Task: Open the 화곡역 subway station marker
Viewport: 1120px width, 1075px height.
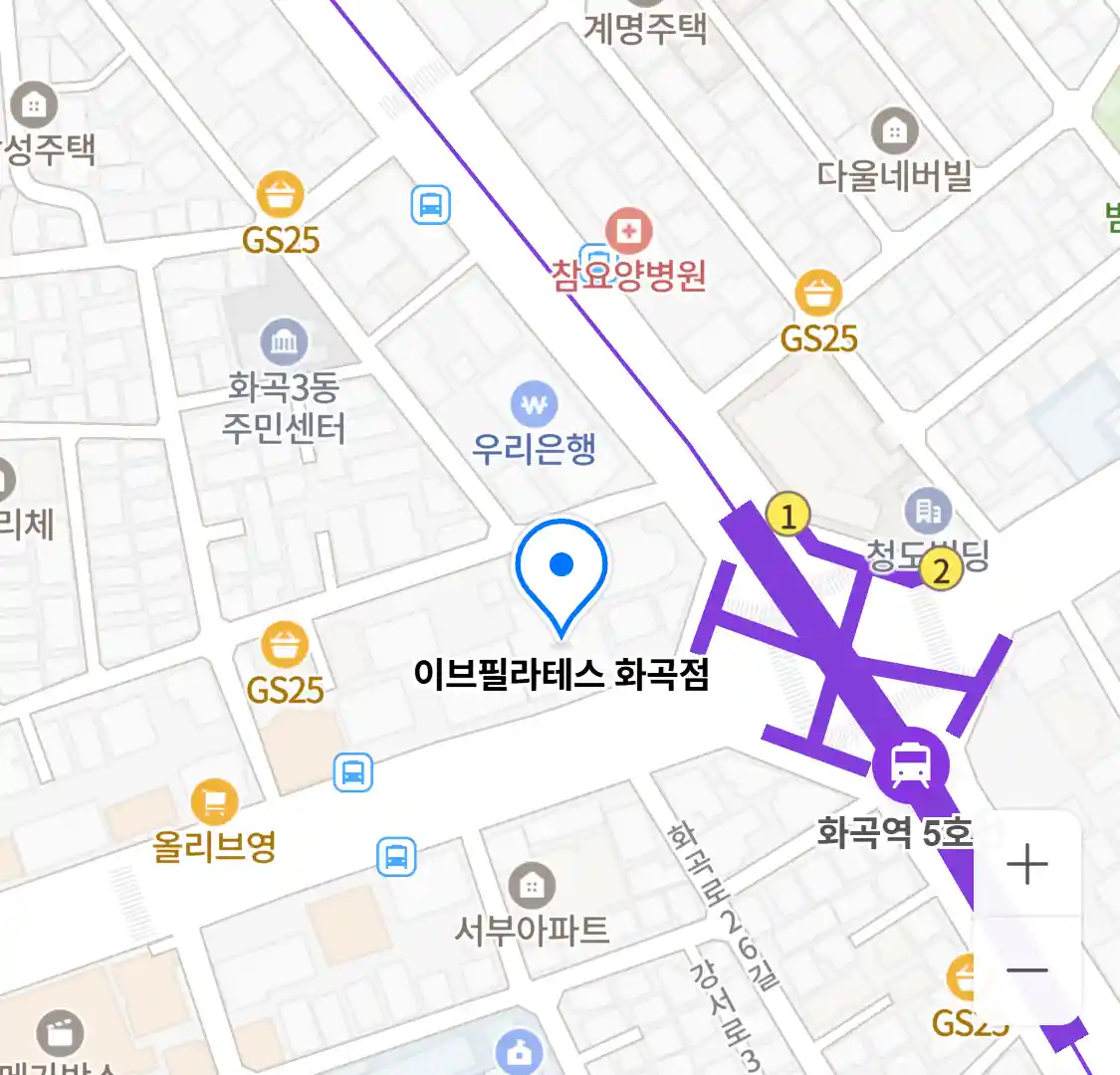Action: pos(910,764)
